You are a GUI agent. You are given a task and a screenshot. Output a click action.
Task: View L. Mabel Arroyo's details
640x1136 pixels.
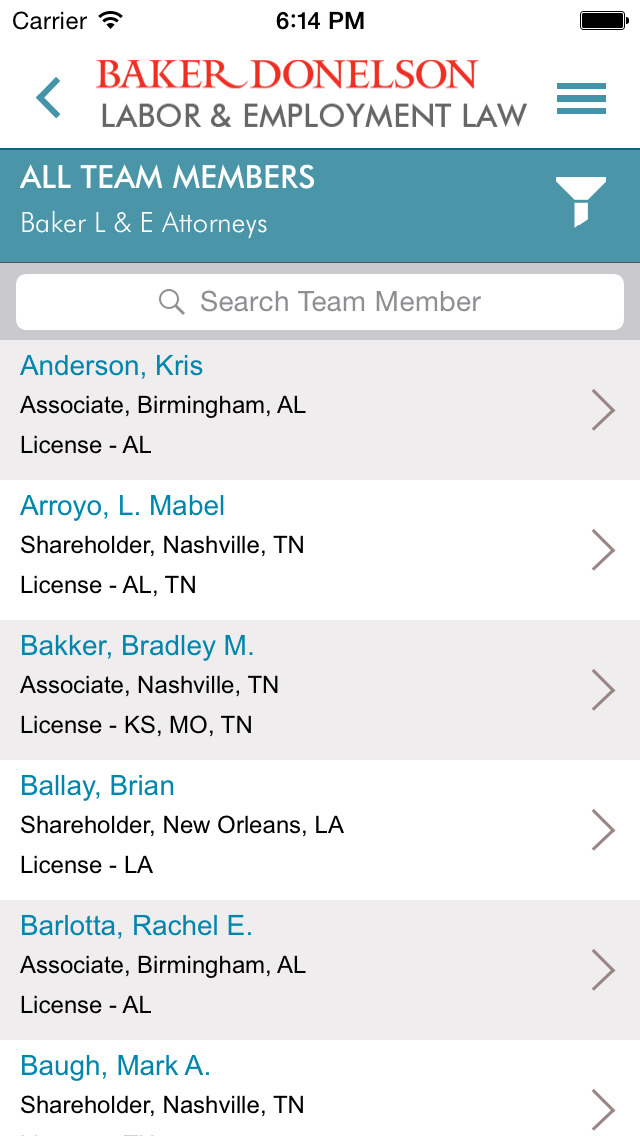tap(320, 550)
